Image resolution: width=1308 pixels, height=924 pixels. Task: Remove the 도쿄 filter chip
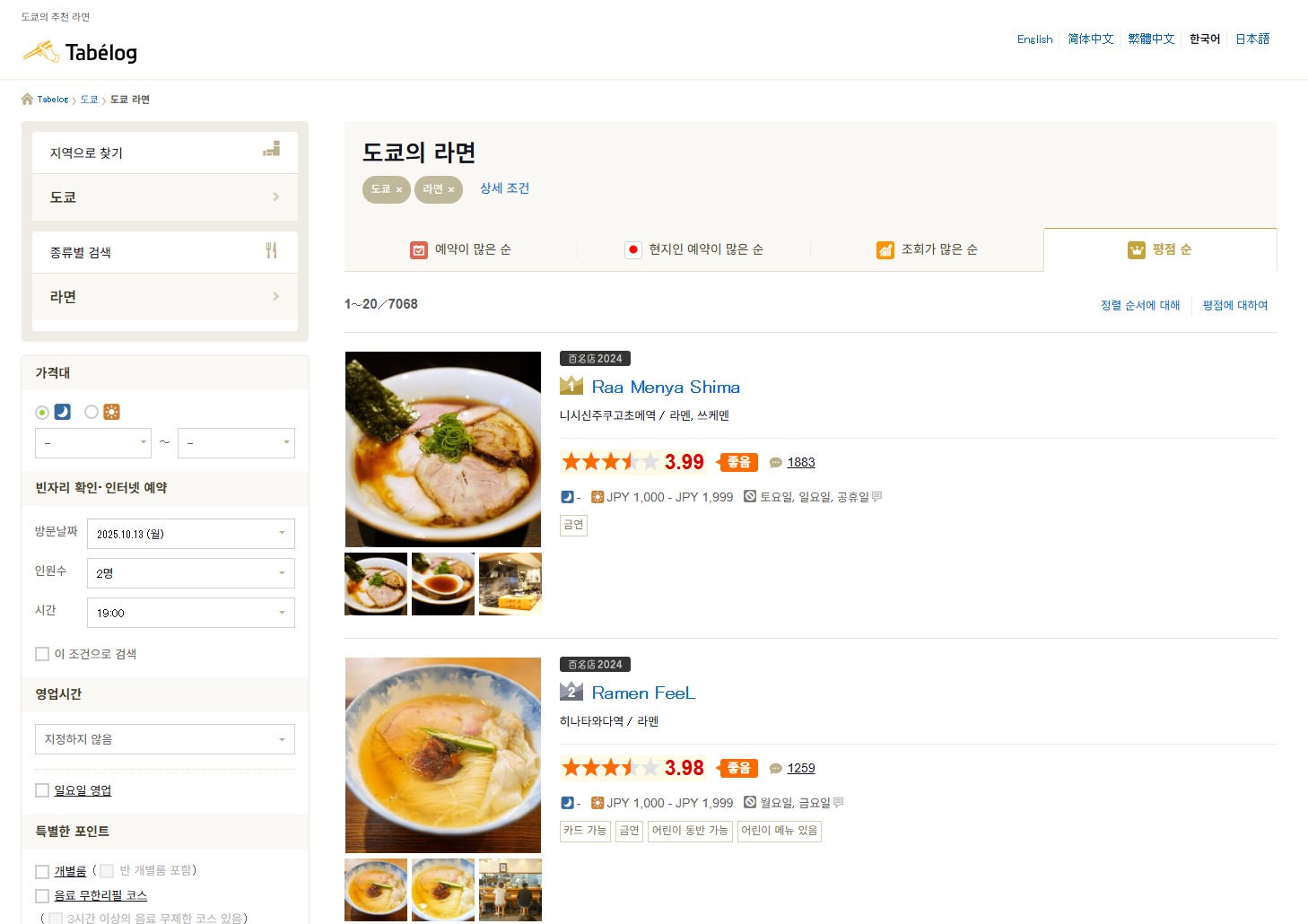399,190
